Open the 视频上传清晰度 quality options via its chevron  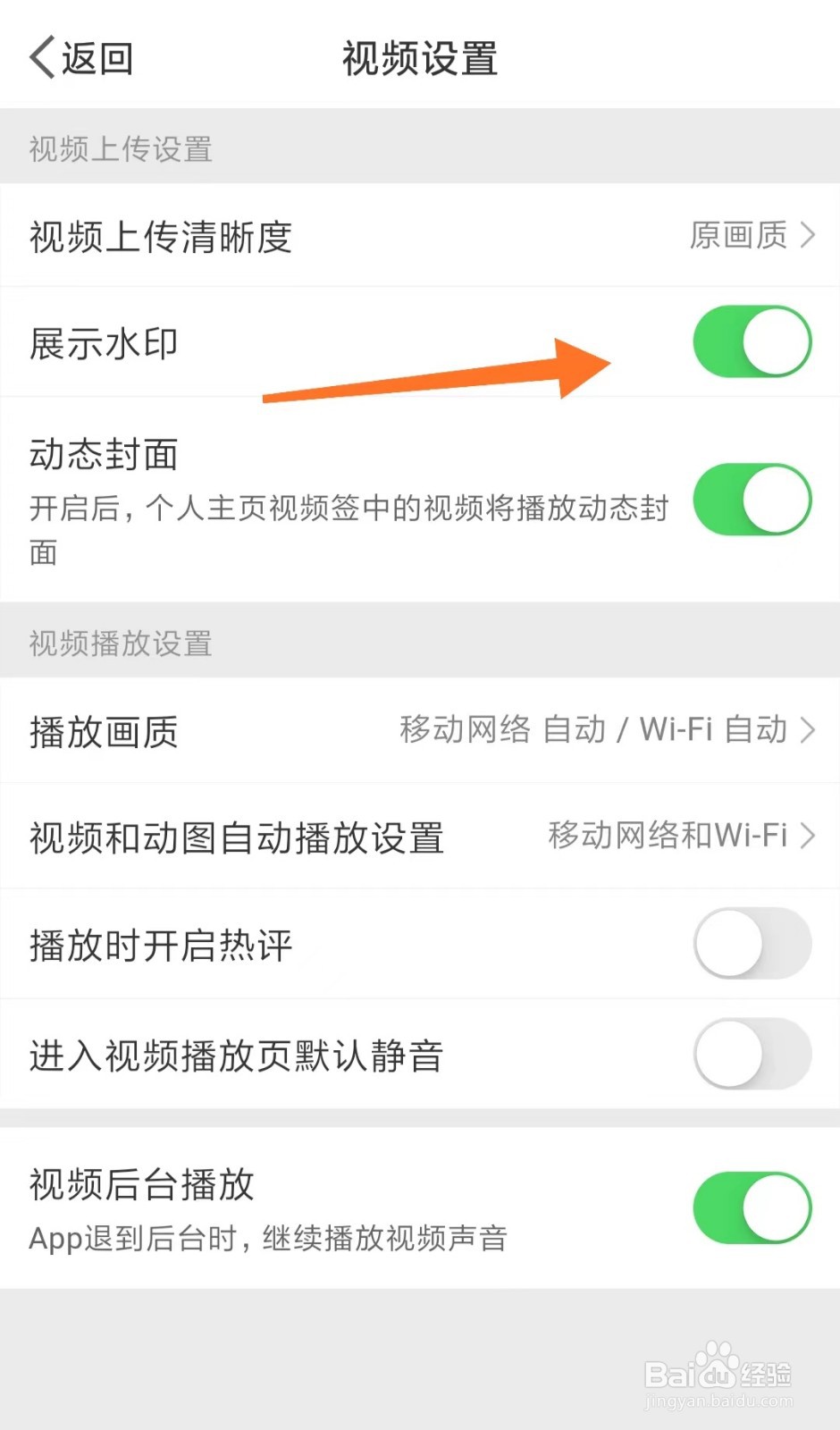[809, 236]
